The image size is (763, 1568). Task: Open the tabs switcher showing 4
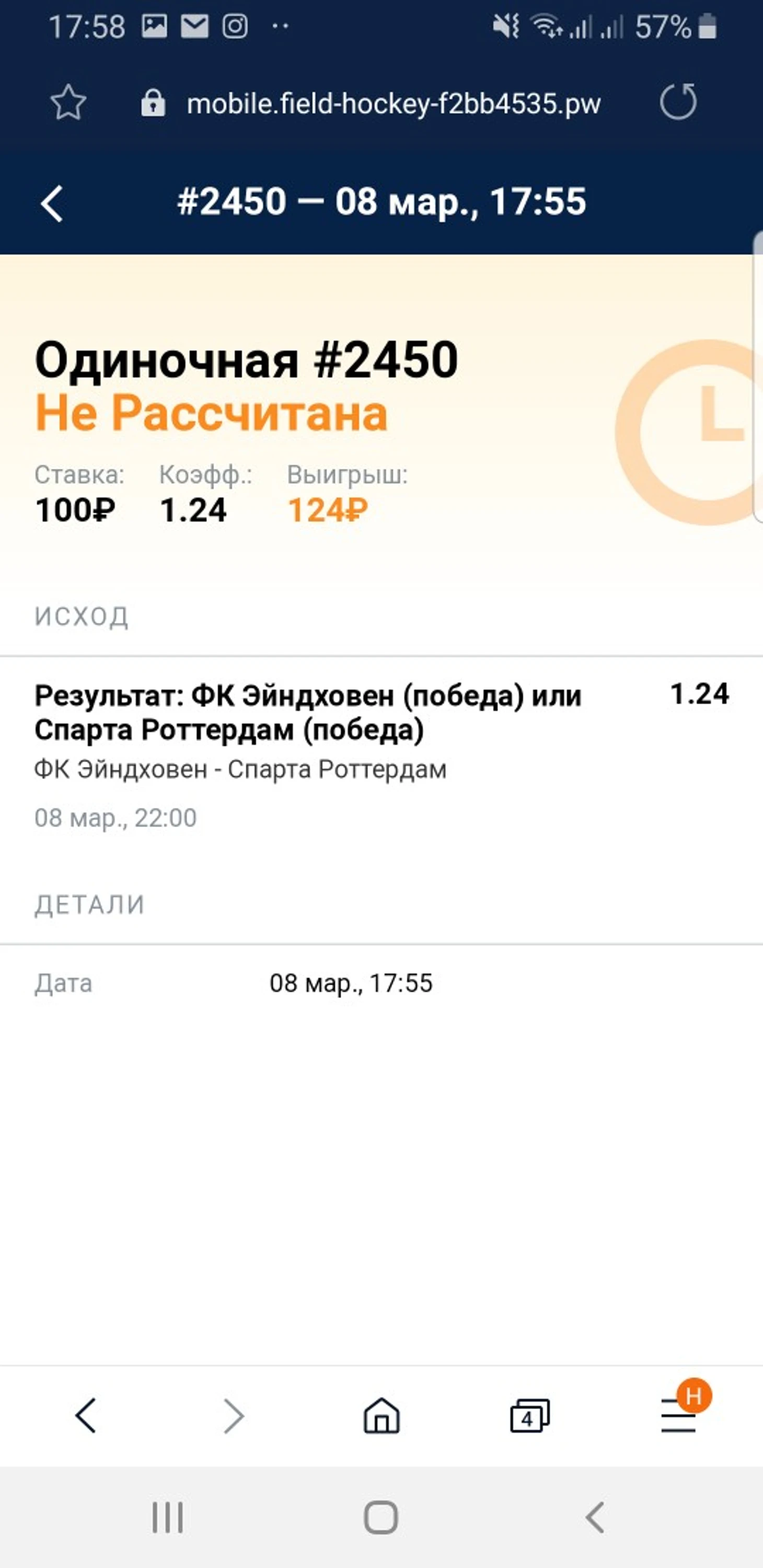click(530, 1415)
